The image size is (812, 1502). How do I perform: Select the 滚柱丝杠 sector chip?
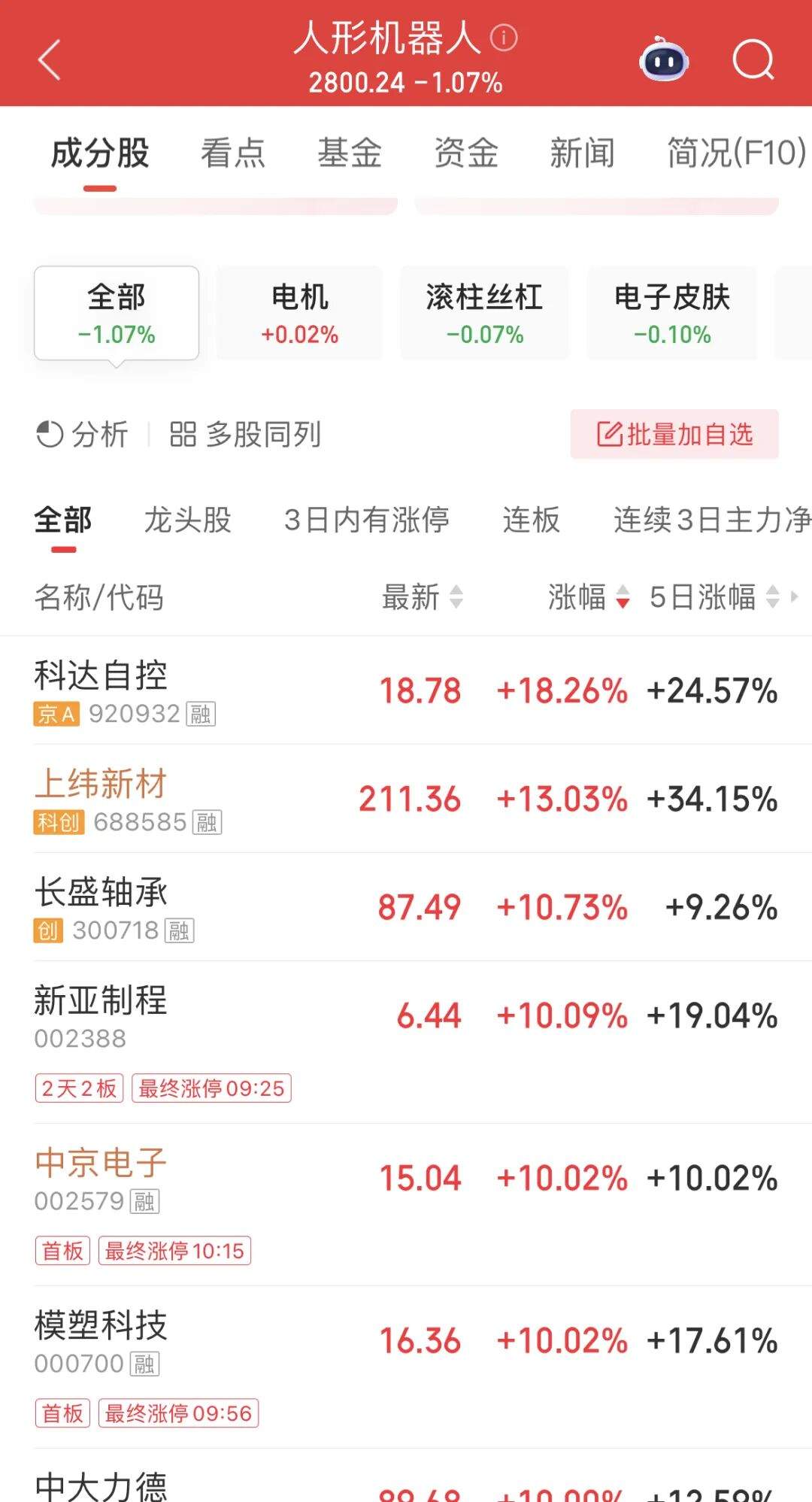point(484,313)
